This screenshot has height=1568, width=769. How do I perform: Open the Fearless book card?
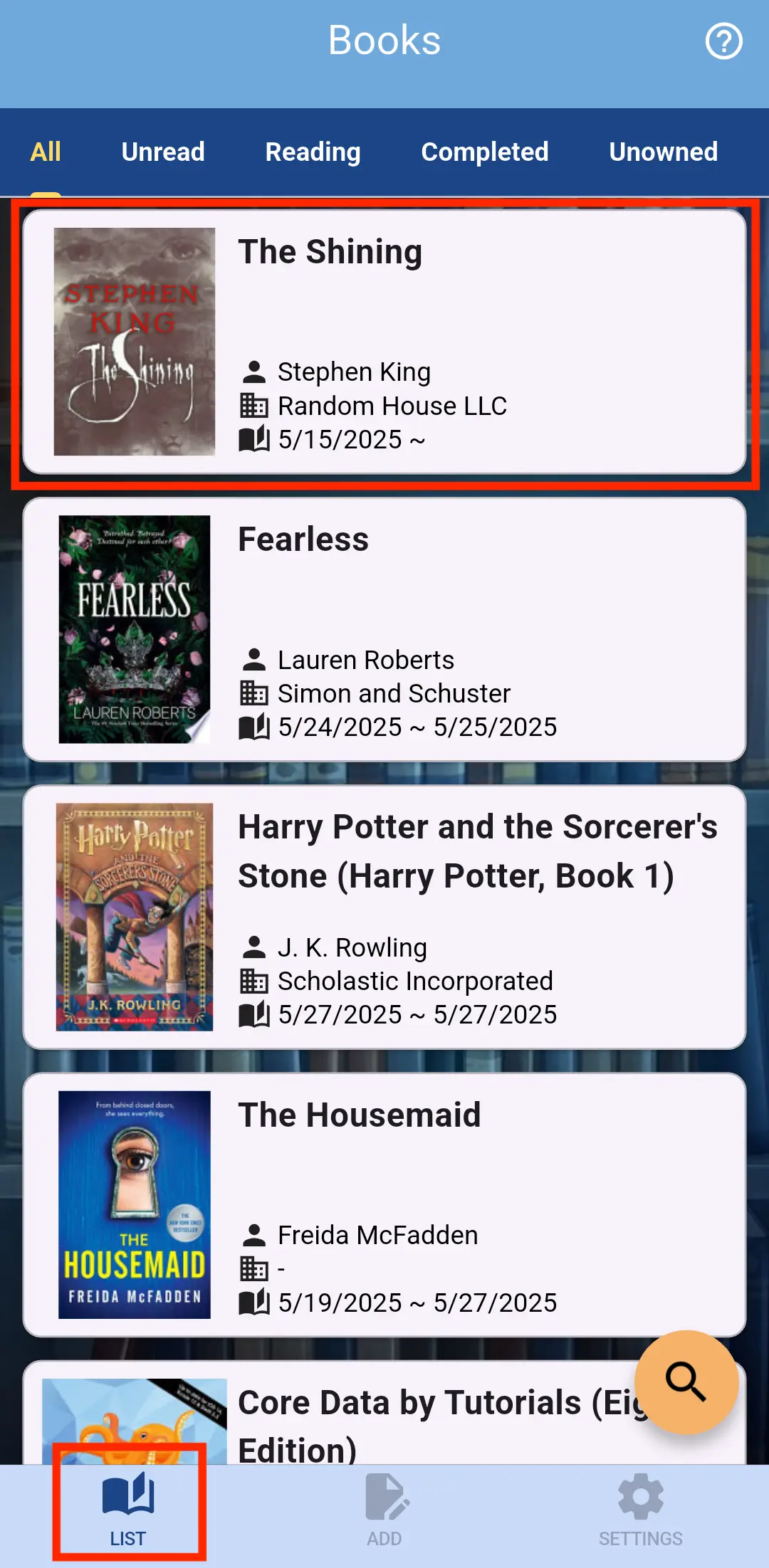click(x=384, y=629)
